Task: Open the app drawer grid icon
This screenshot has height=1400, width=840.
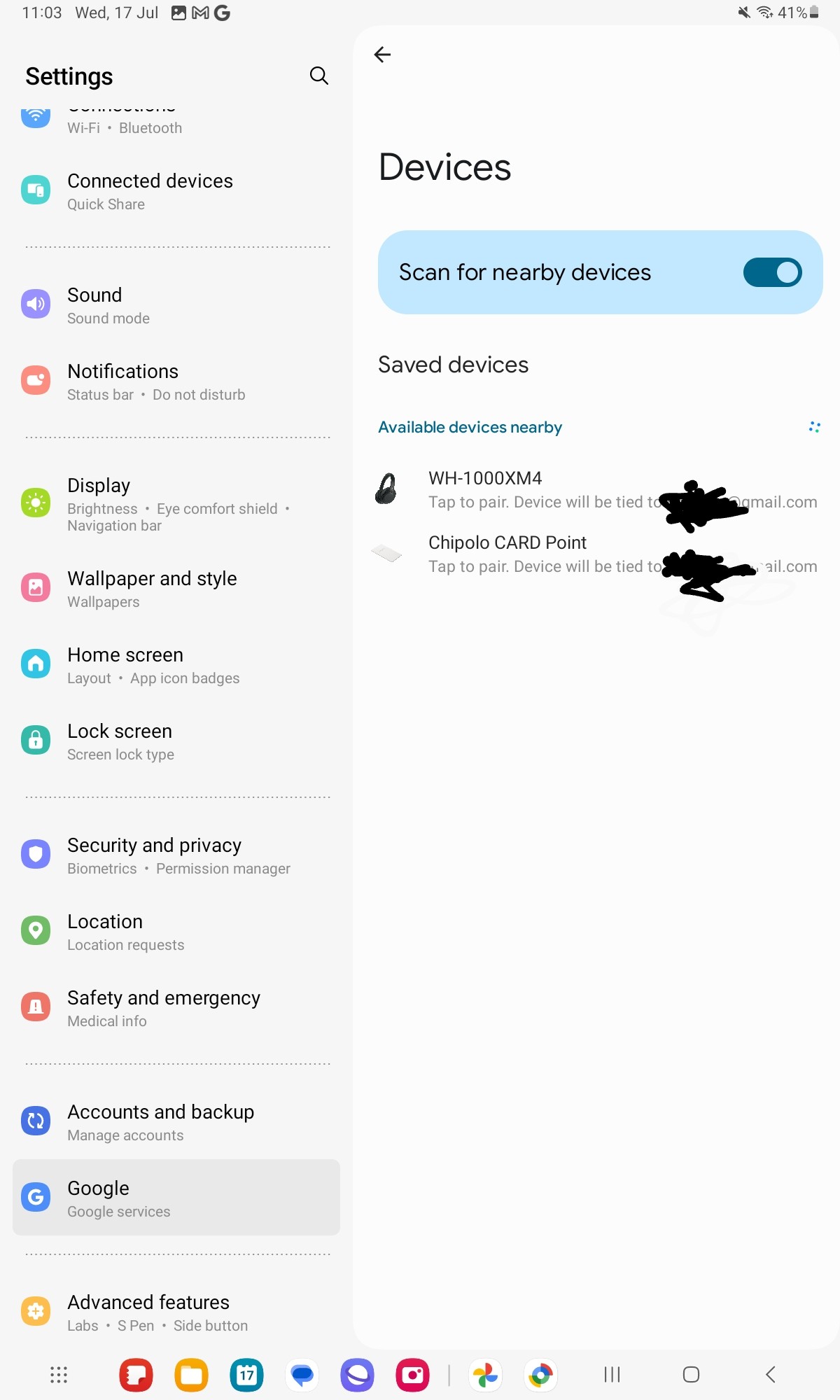Action: (59, 1375)
